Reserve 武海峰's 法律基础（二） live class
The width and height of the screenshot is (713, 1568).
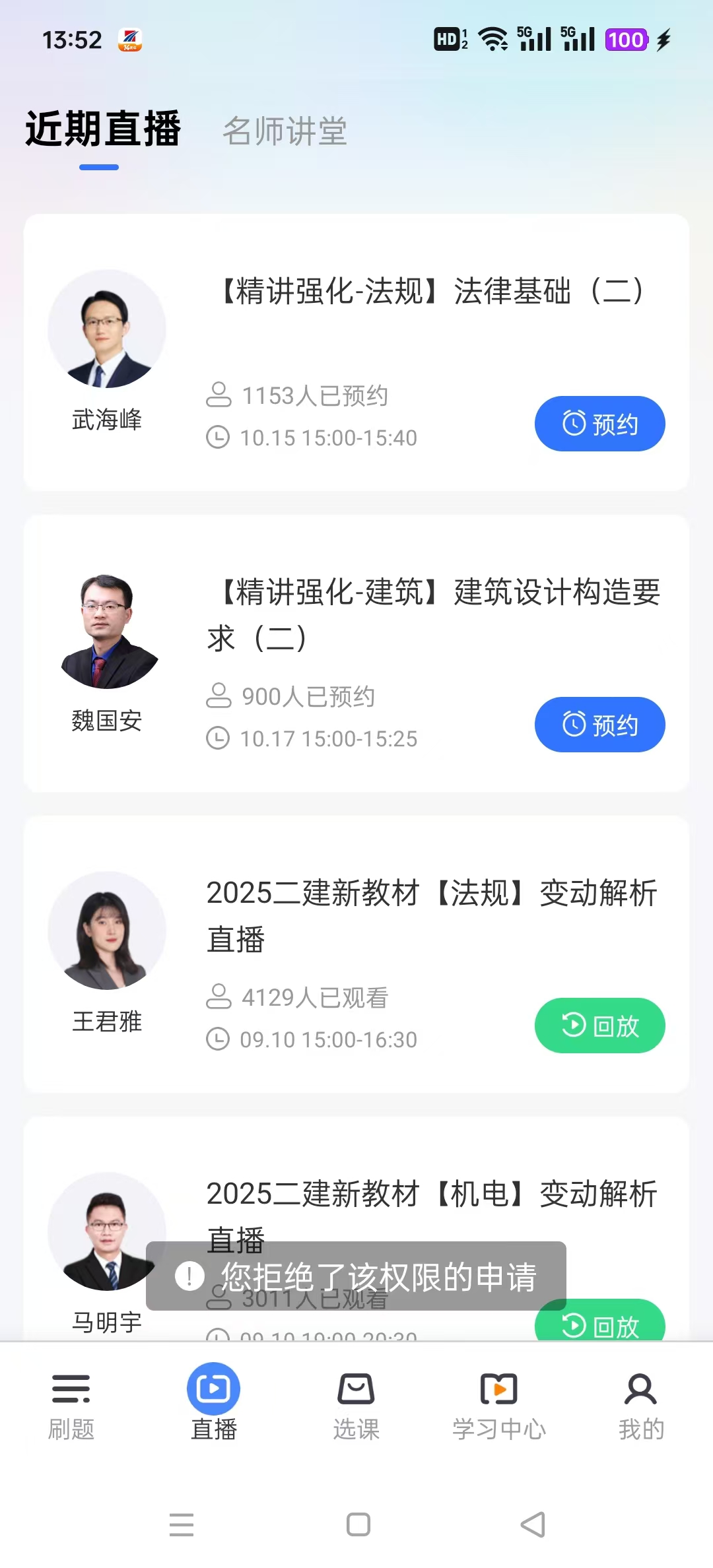pyautogui.click(x=599, y=424)
